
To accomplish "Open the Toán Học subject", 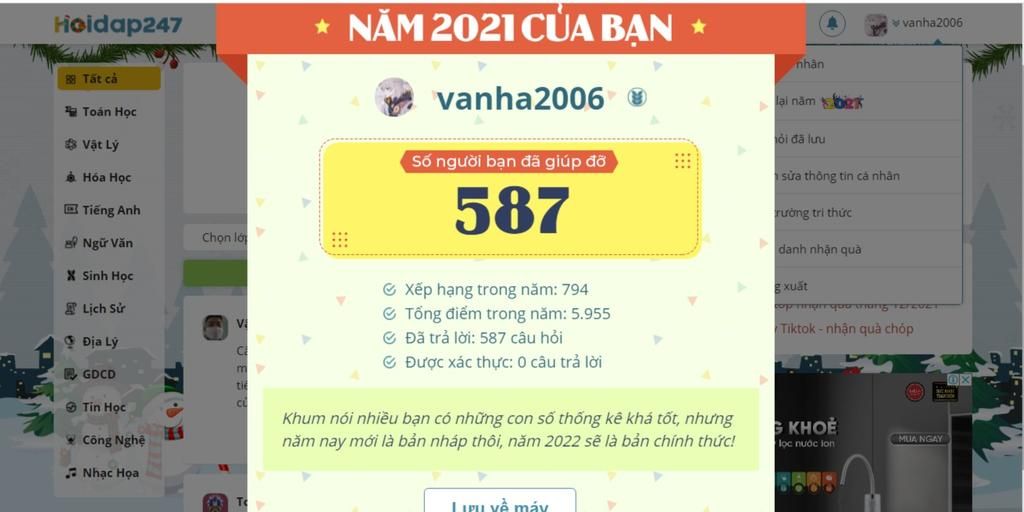I will (108, 112).
